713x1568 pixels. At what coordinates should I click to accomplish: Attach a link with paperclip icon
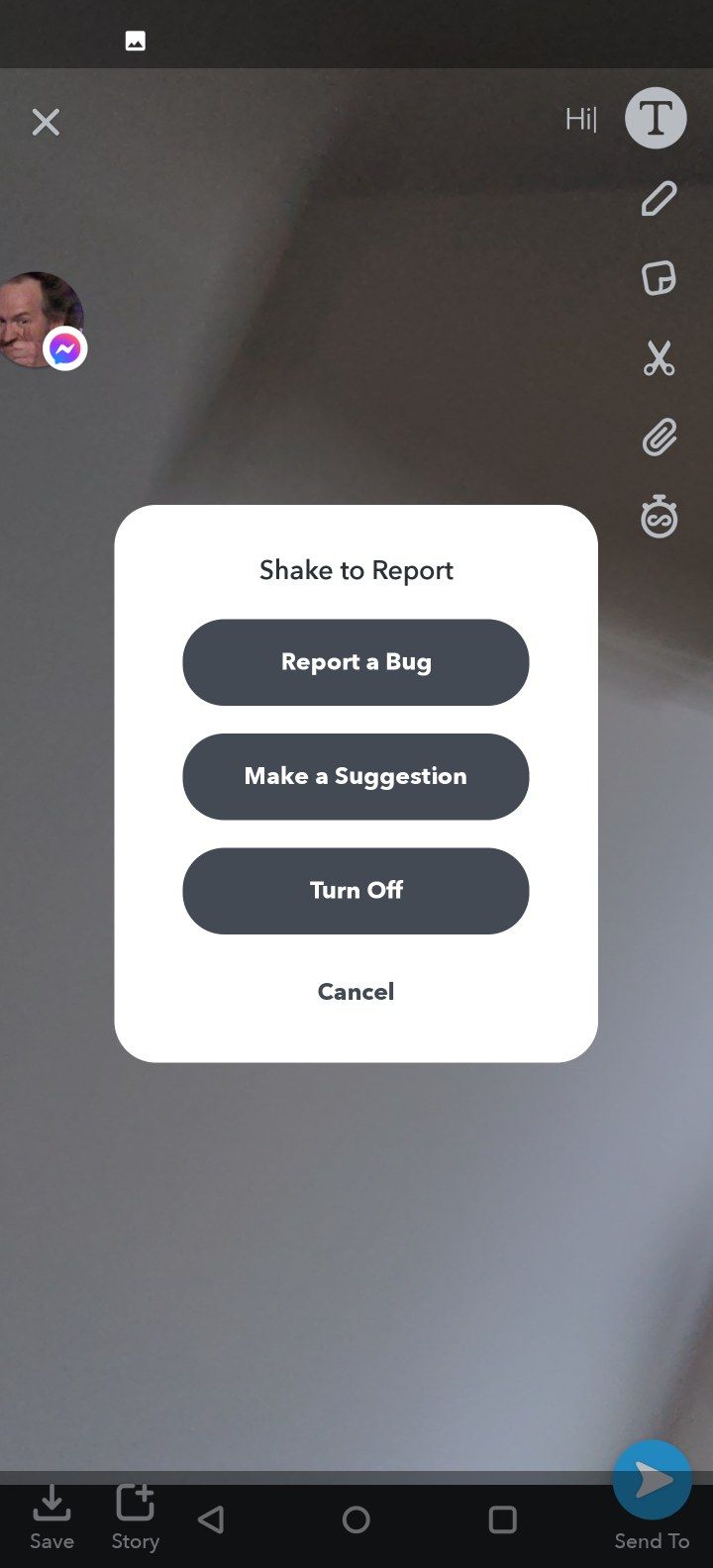pos(659,438)
